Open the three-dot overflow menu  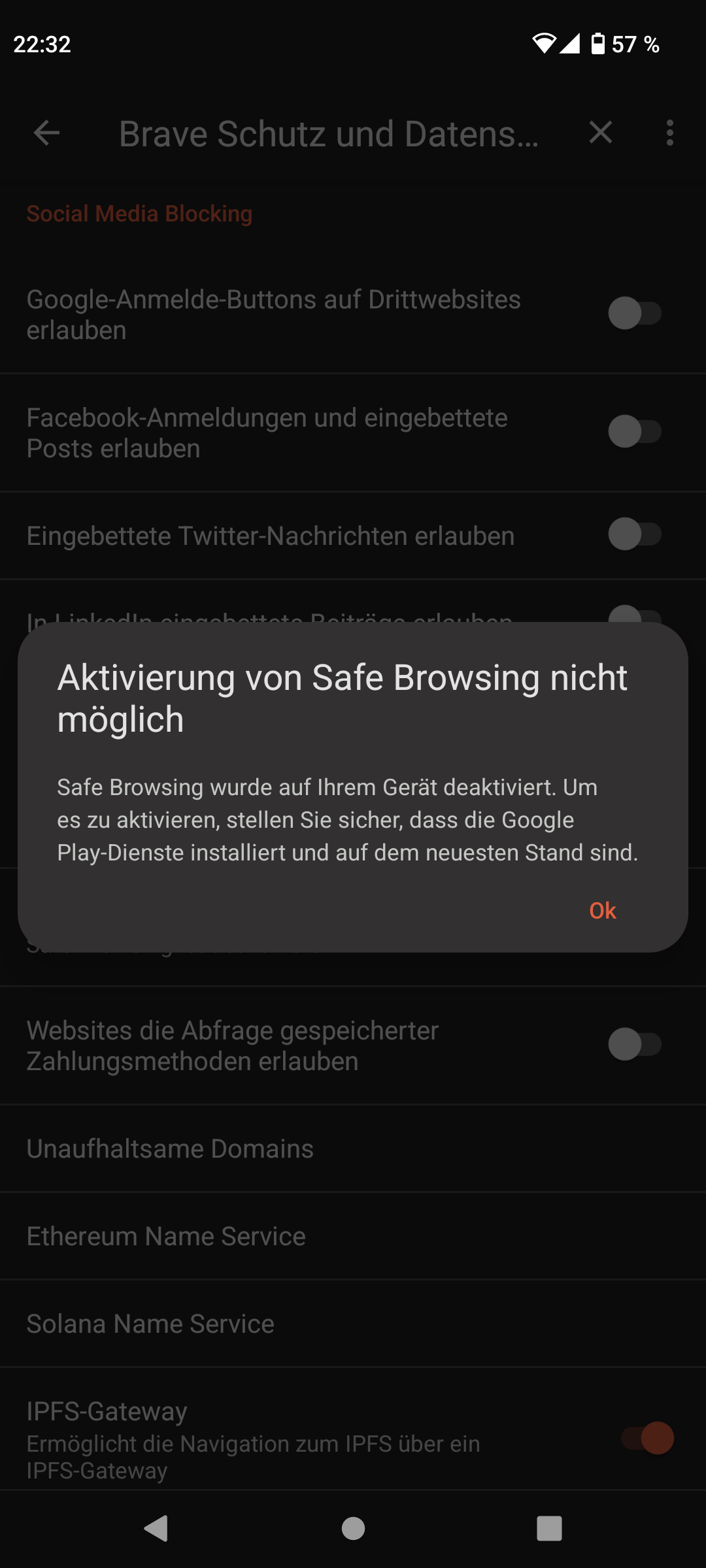point(669,133)
